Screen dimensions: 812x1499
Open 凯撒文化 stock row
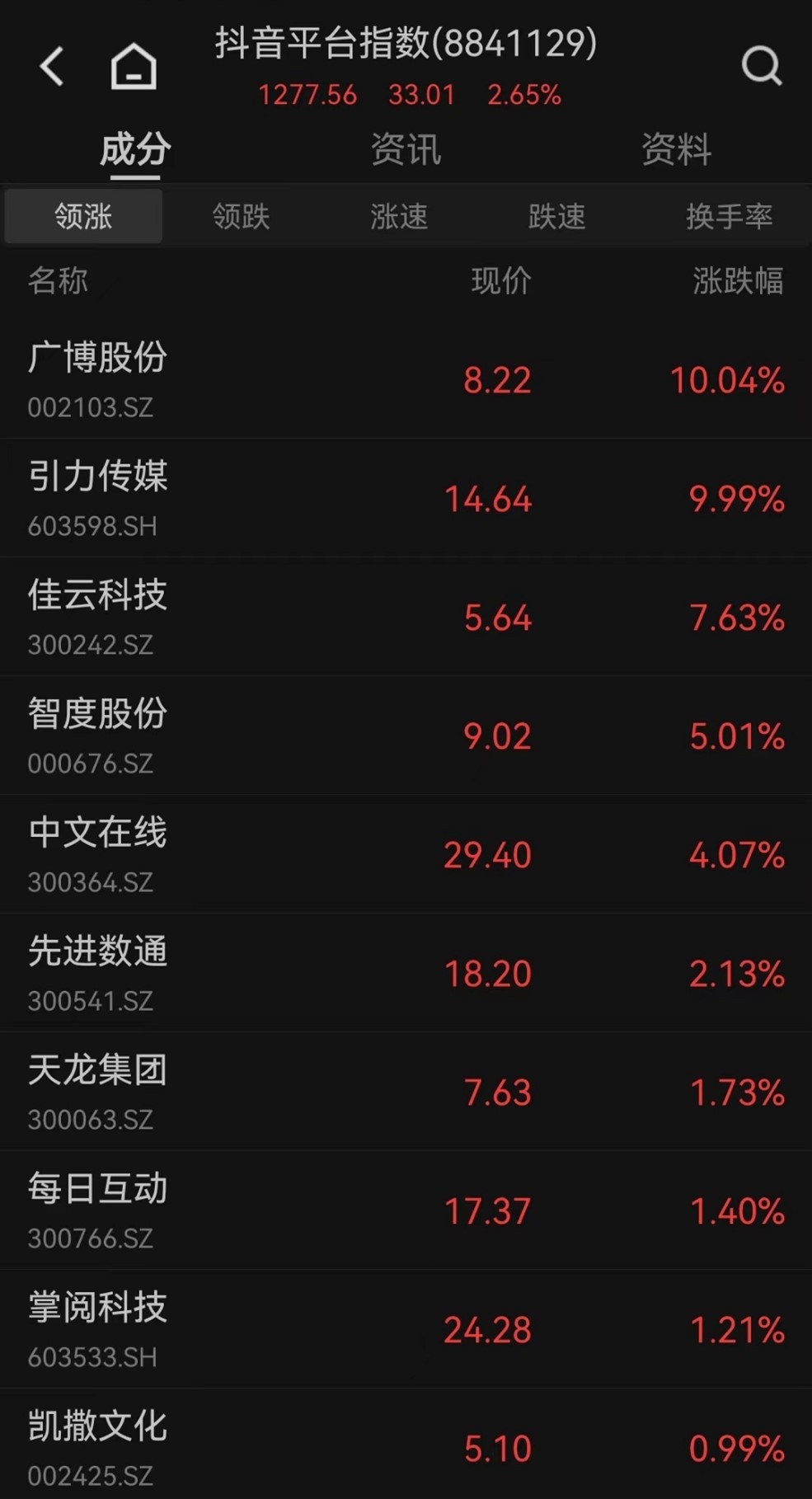coord(97,1447)
